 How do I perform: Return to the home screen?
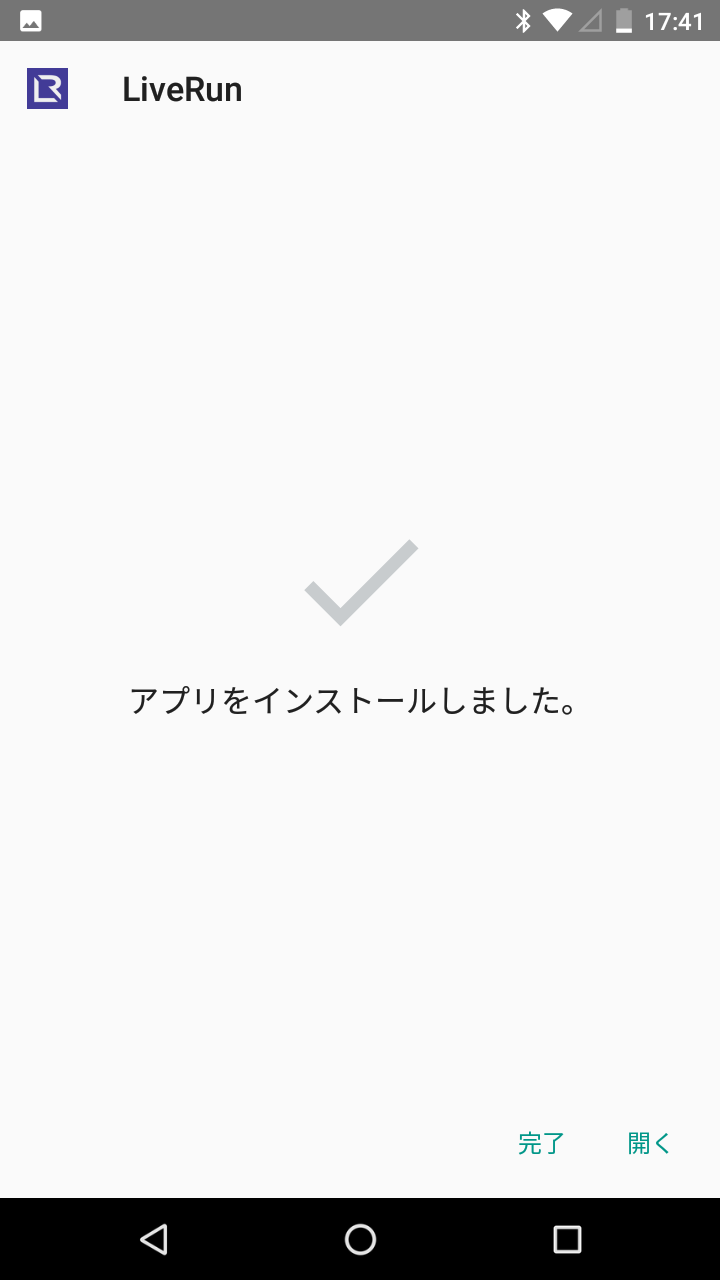(x=360, y=1240)
